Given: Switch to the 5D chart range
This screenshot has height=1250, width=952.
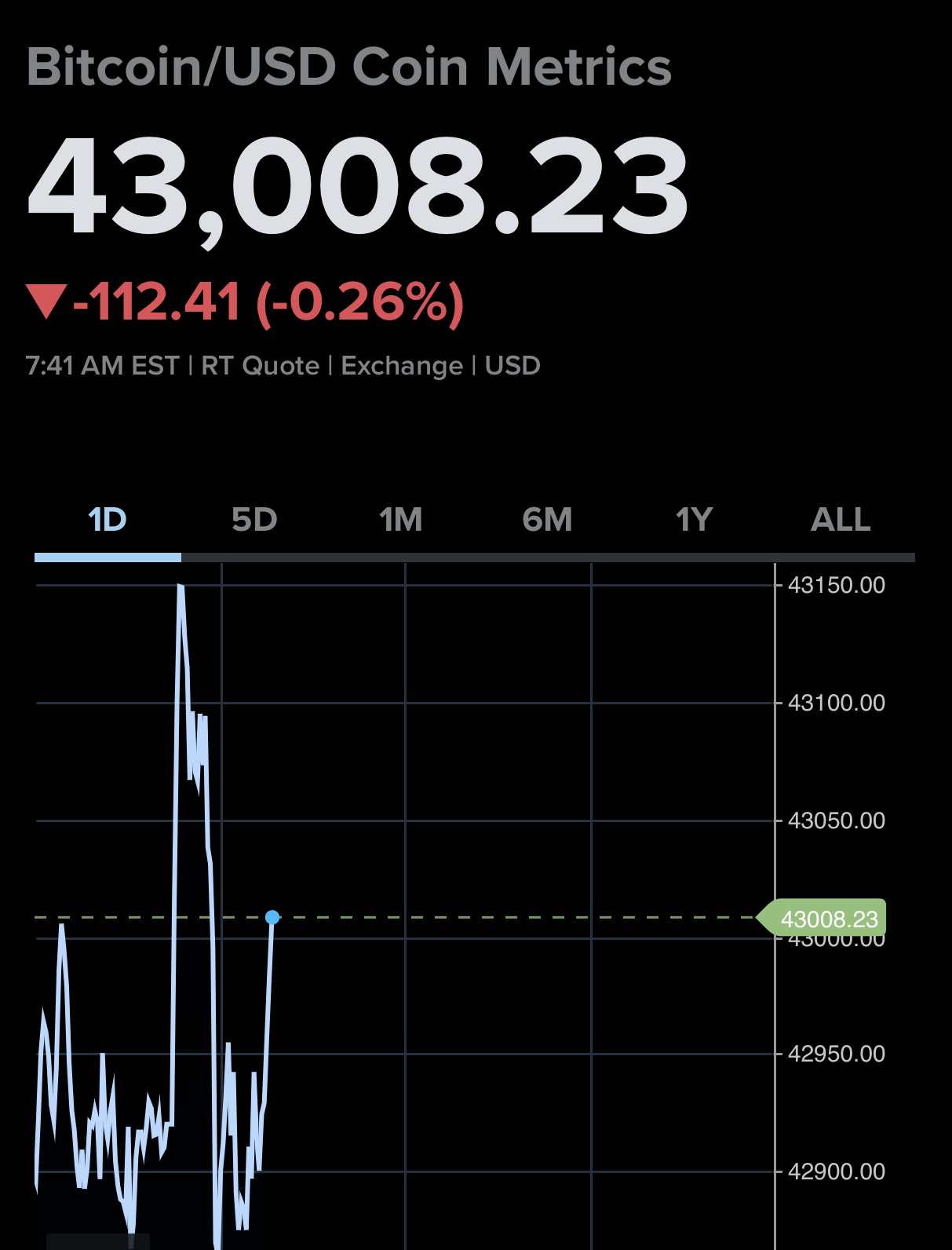Looking at the screenshot, I should 254,520.
